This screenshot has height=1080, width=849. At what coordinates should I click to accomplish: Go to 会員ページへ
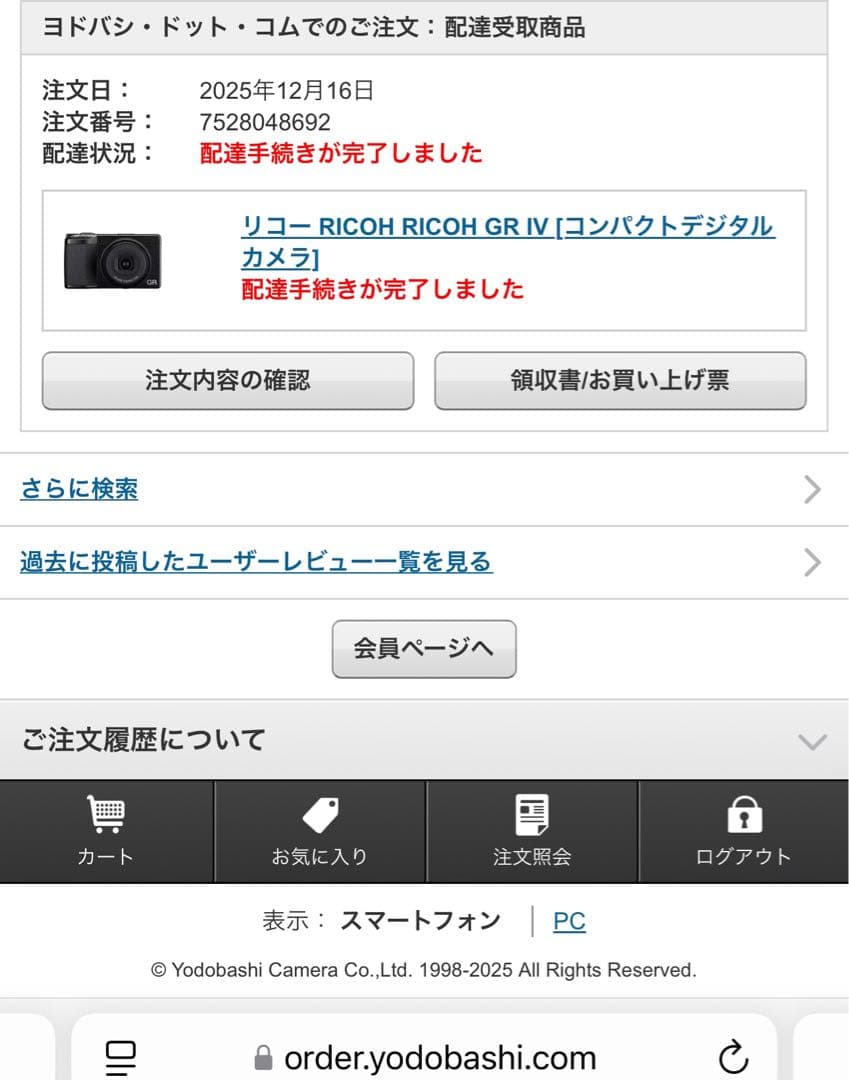[x=424, y=649]
